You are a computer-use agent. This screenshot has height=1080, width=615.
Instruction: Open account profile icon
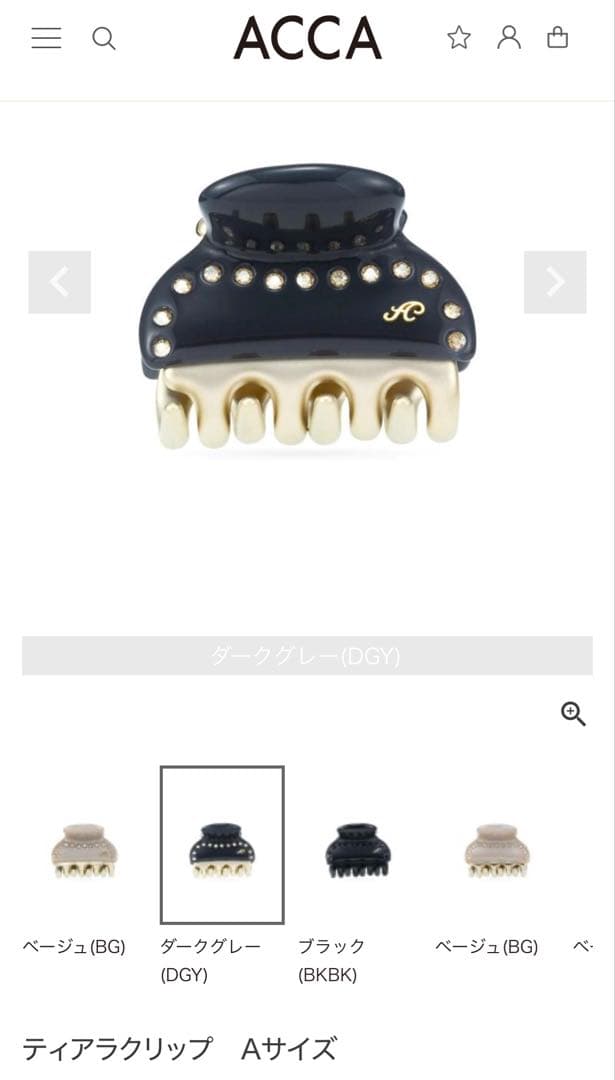509,38
